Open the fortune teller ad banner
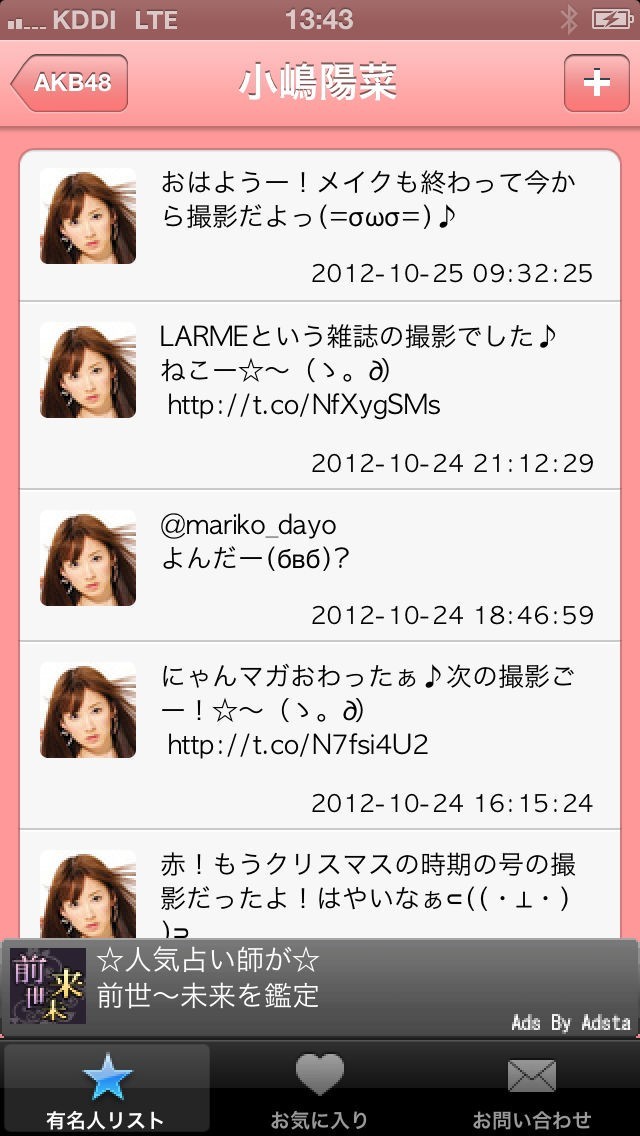Screen dimensions: 640x1136 click(x=320, y=987)
